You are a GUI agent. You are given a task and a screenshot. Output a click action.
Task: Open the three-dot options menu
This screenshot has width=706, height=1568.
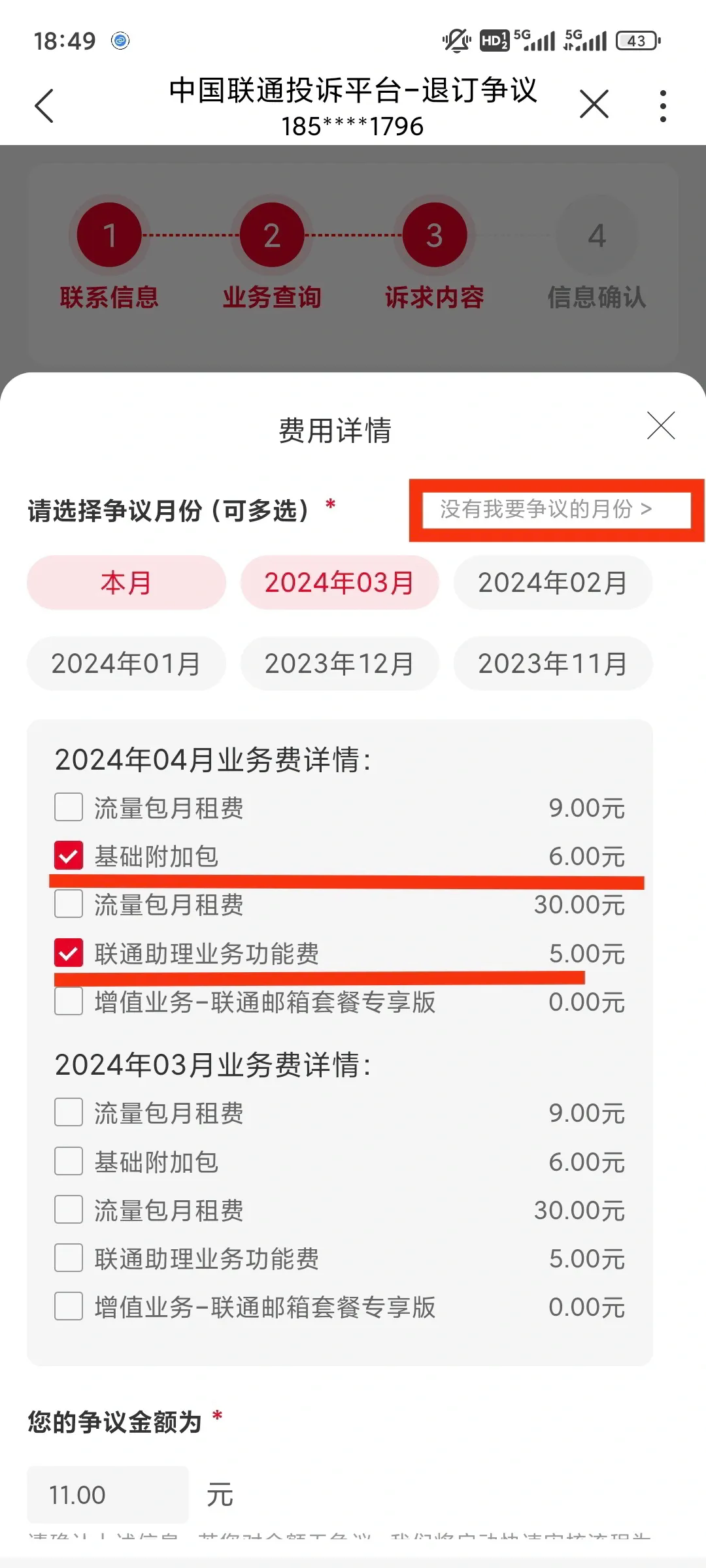[x=663, y=105]
